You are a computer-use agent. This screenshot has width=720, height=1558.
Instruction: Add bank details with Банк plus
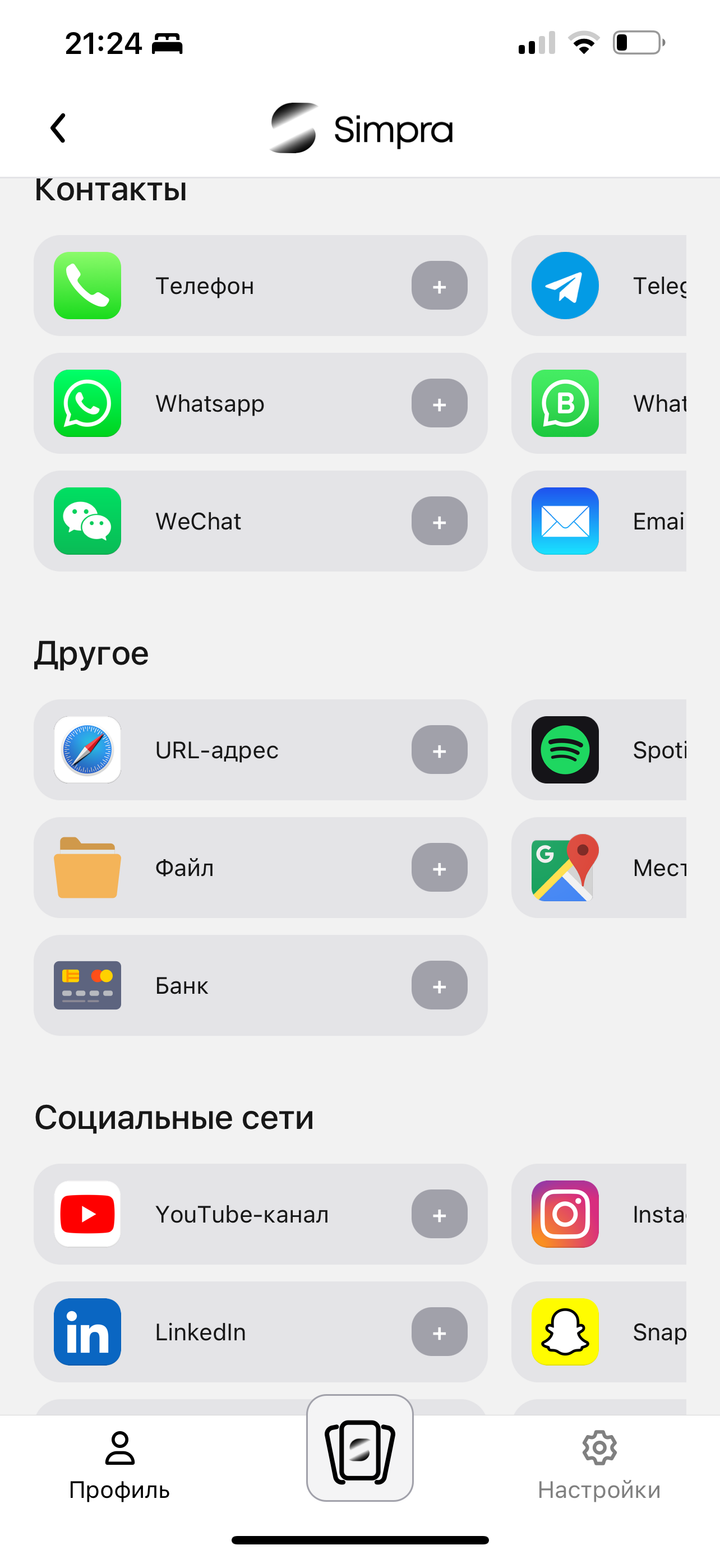439,986
